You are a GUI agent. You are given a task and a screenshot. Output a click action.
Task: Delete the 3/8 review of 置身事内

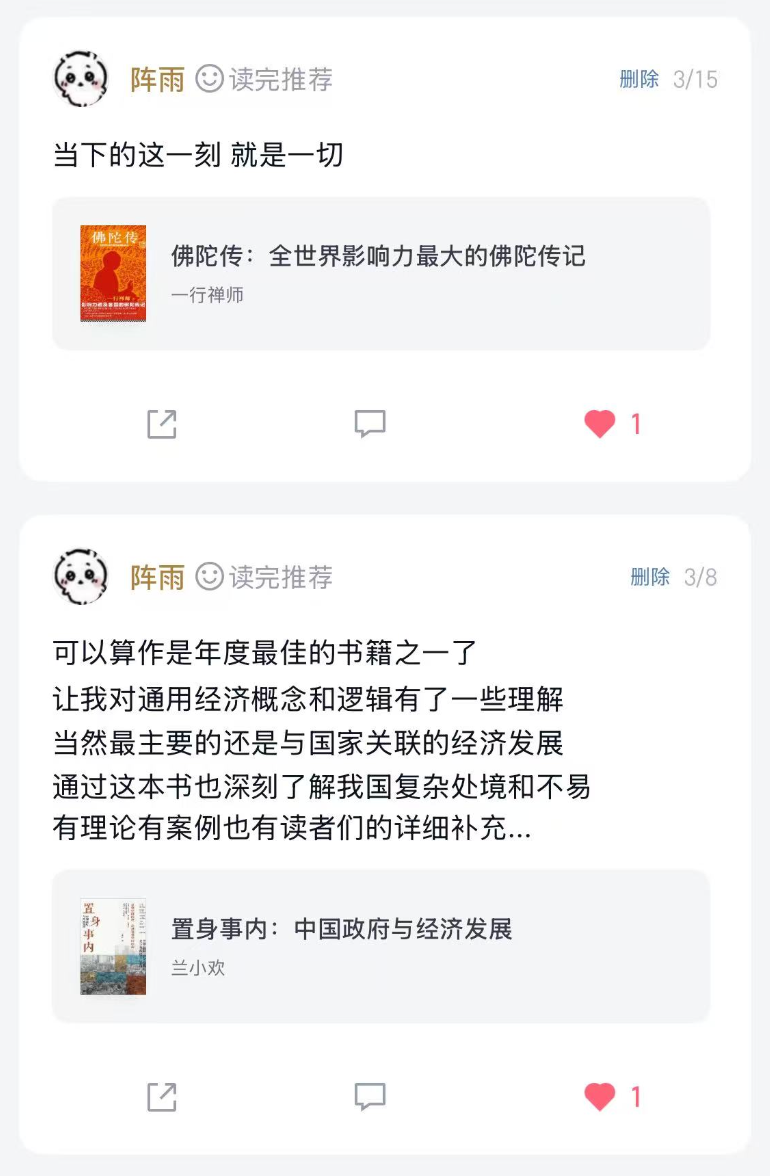[x=650, y=577]
